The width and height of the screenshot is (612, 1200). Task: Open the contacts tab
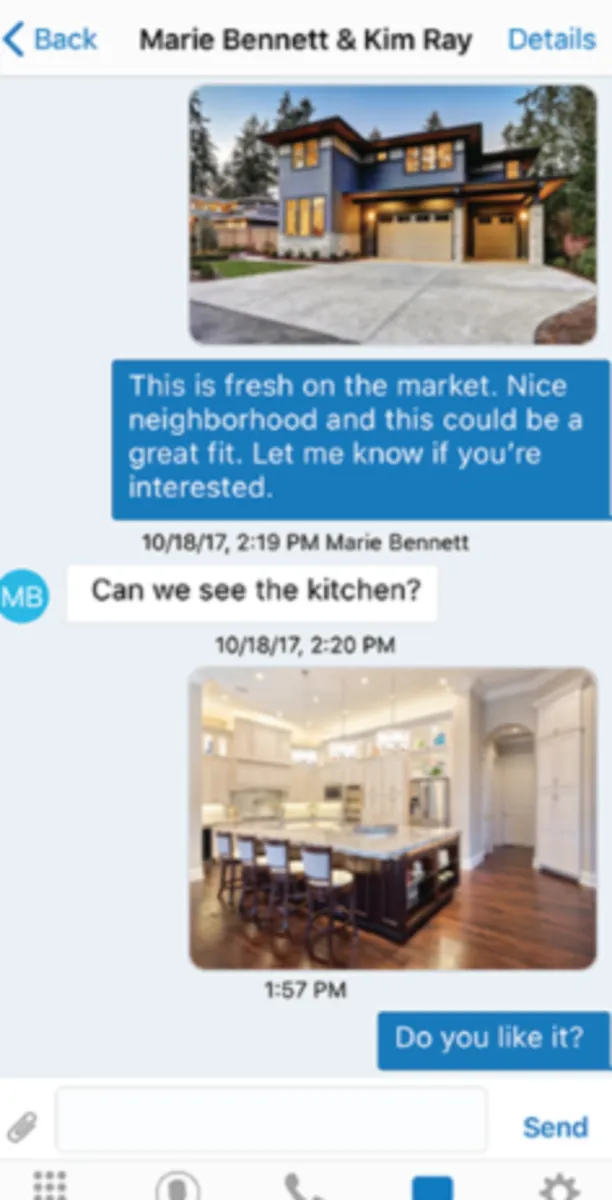click(177, 1187)
